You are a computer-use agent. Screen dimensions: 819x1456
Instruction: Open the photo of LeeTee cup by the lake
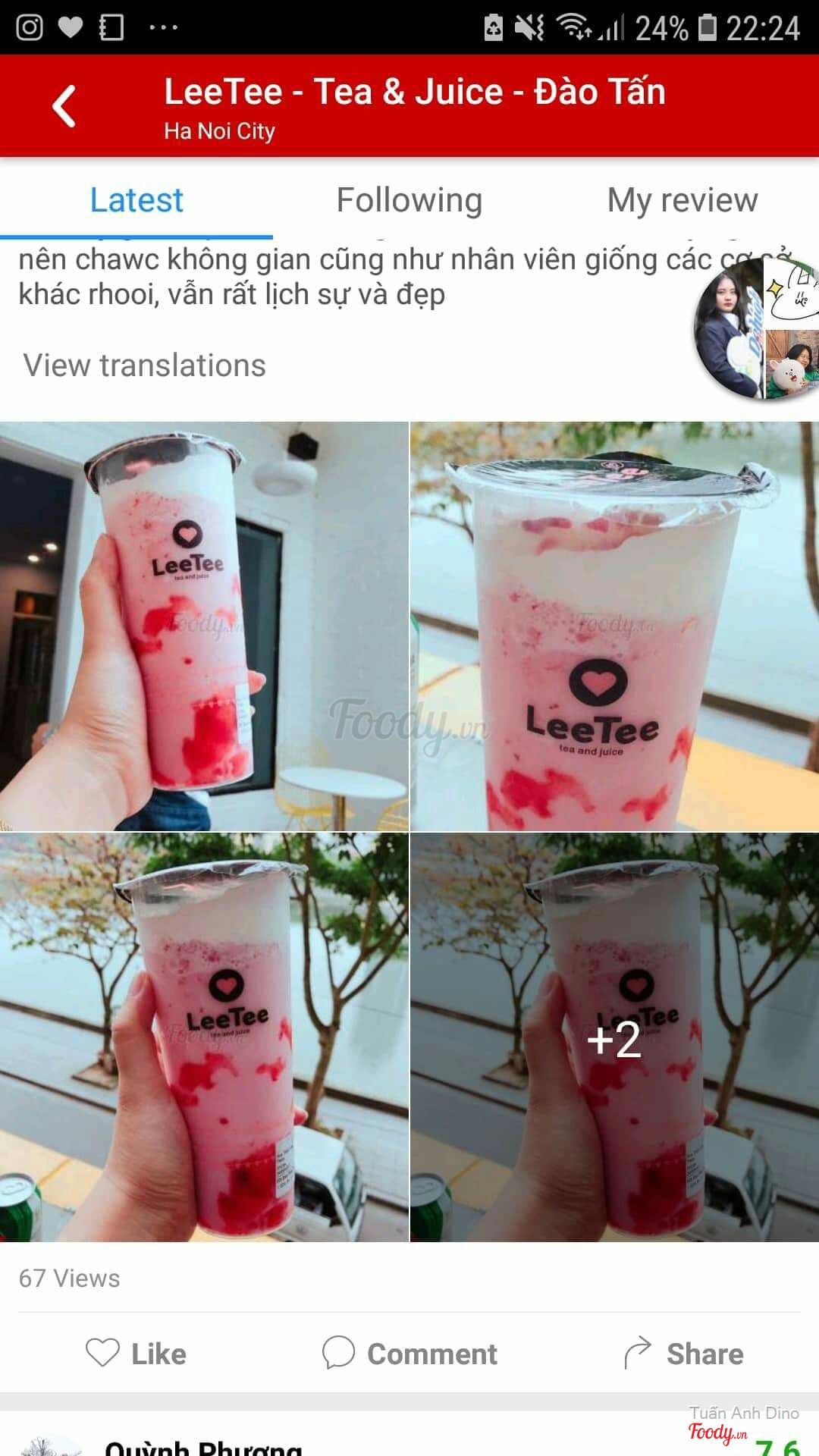[203, 1037]
